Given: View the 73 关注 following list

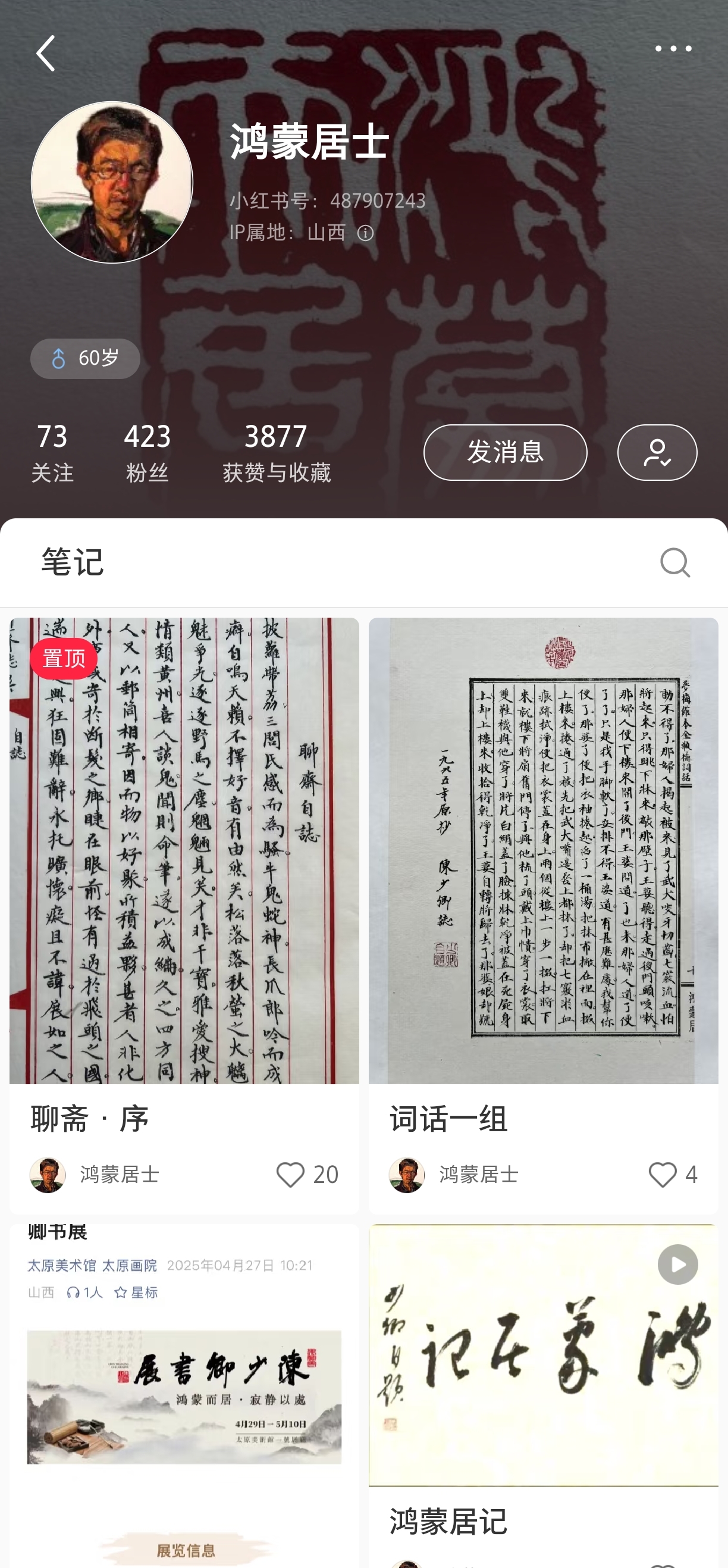Looking at the screenshot, I should pyautogui.click(x=52, y=452).
